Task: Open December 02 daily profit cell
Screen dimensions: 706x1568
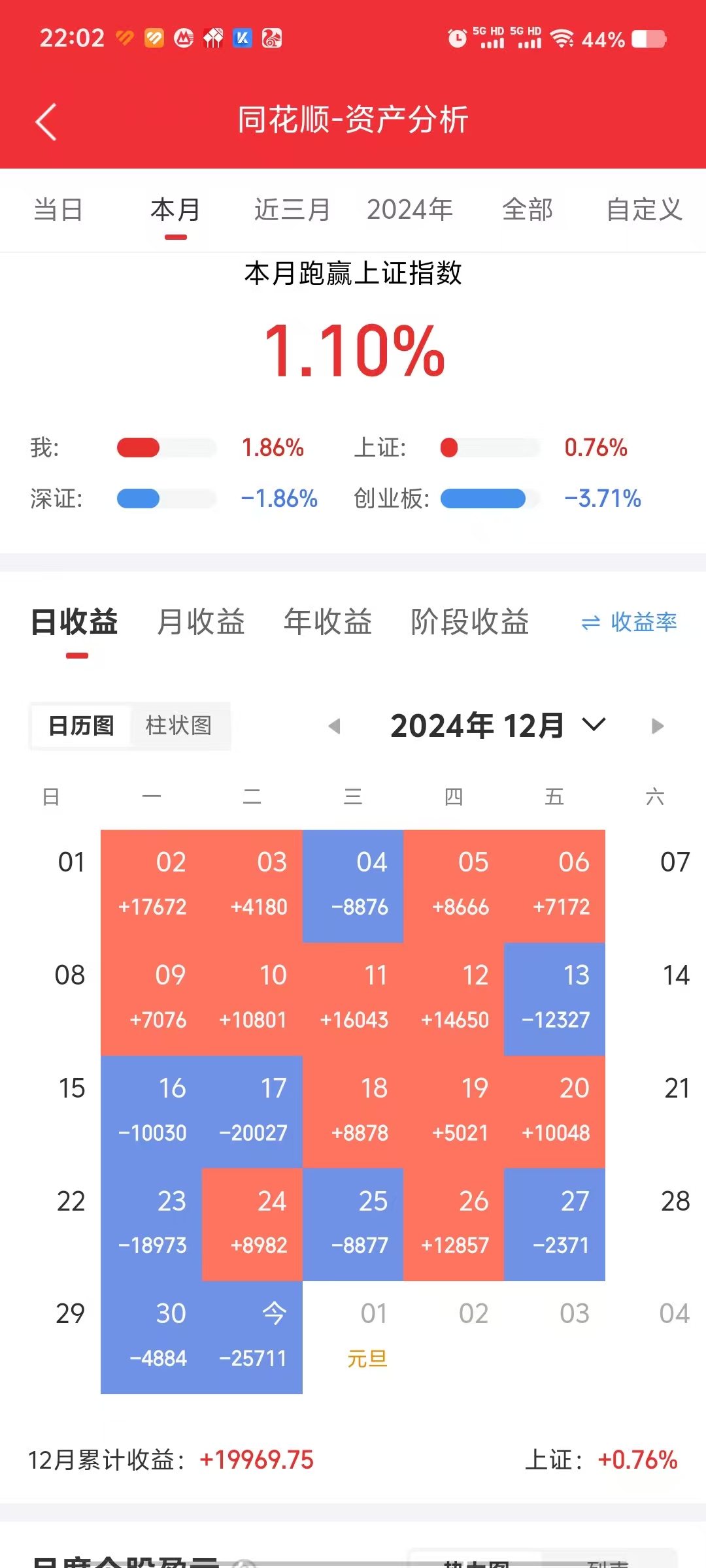Action: [x=152, y=885]
